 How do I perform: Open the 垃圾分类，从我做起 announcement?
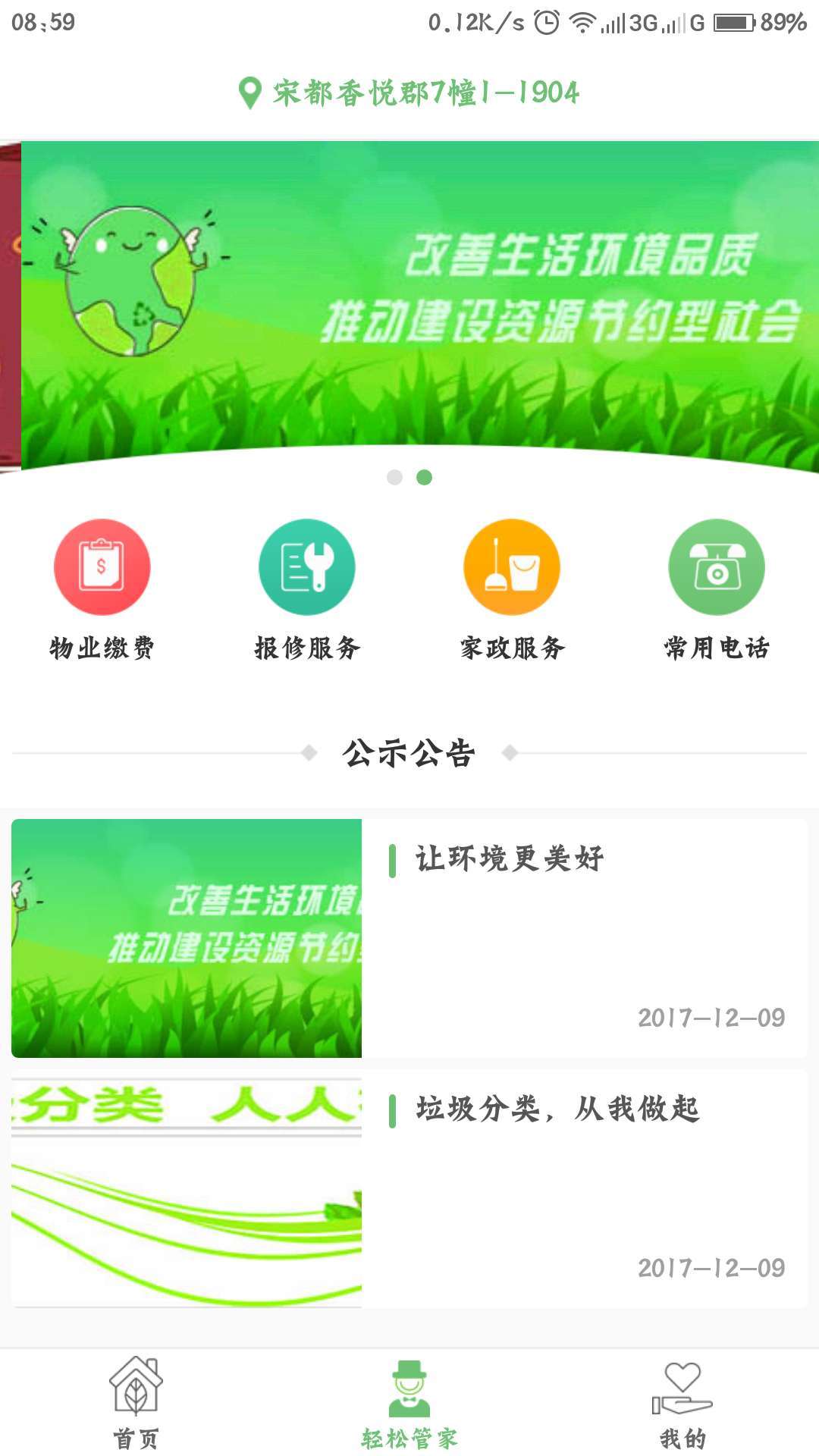409,1188
